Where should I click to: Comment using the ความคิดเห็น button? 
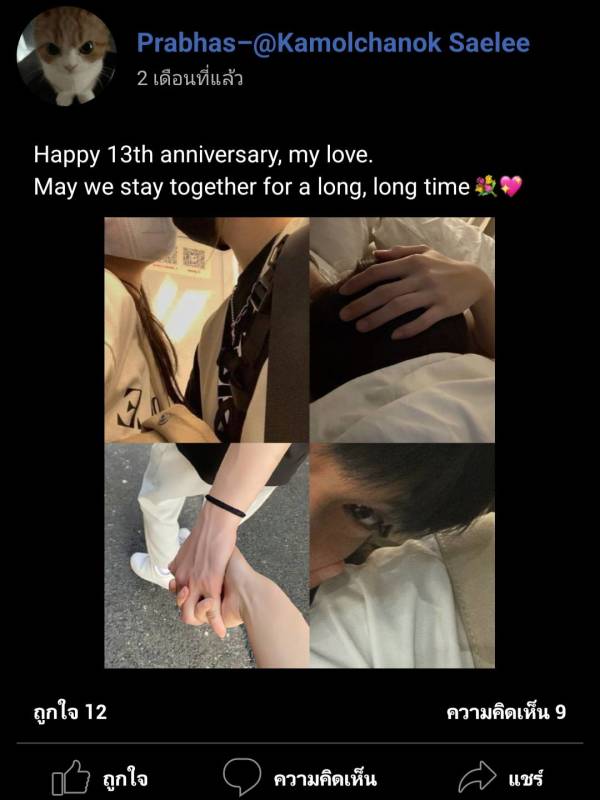[x=299, y=777]
